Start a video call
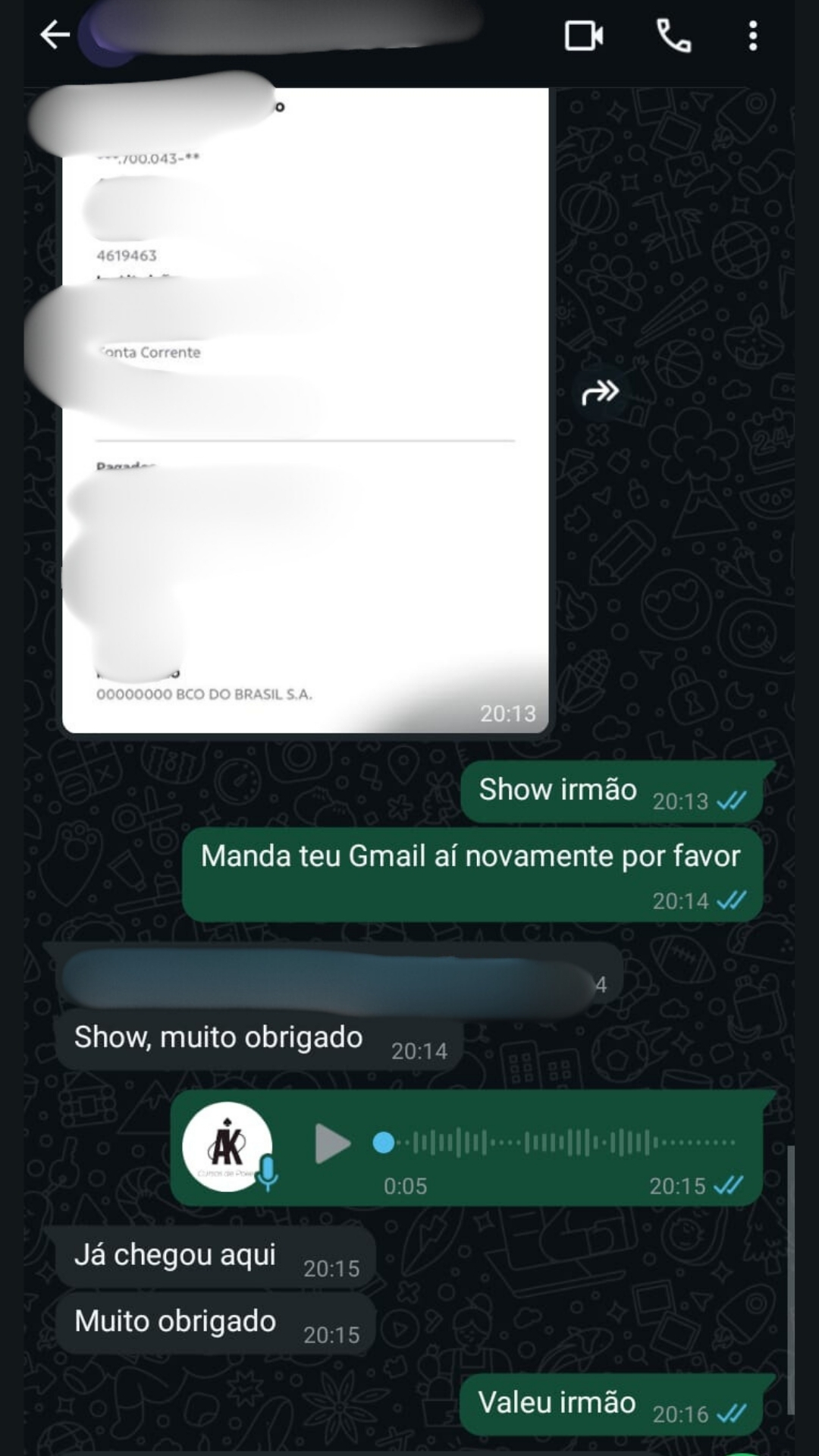The width and height of the screenshot is (819, 1456). click(x=584, y=36)
